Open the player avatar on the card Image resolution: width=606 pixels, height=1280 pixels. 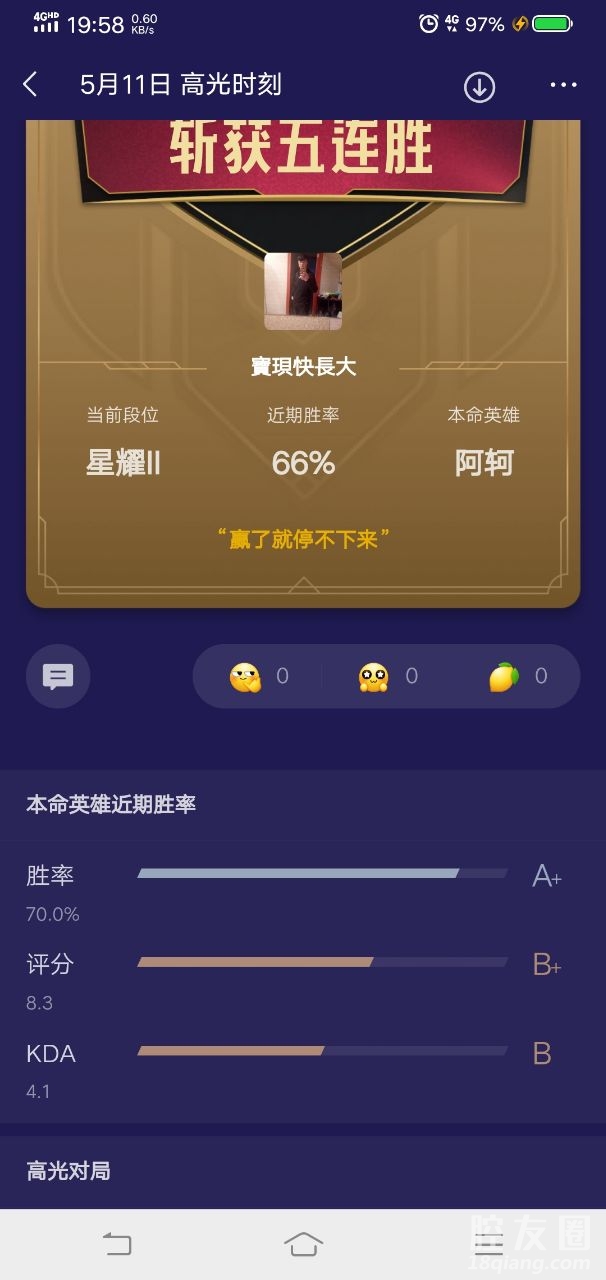(303, 291)
